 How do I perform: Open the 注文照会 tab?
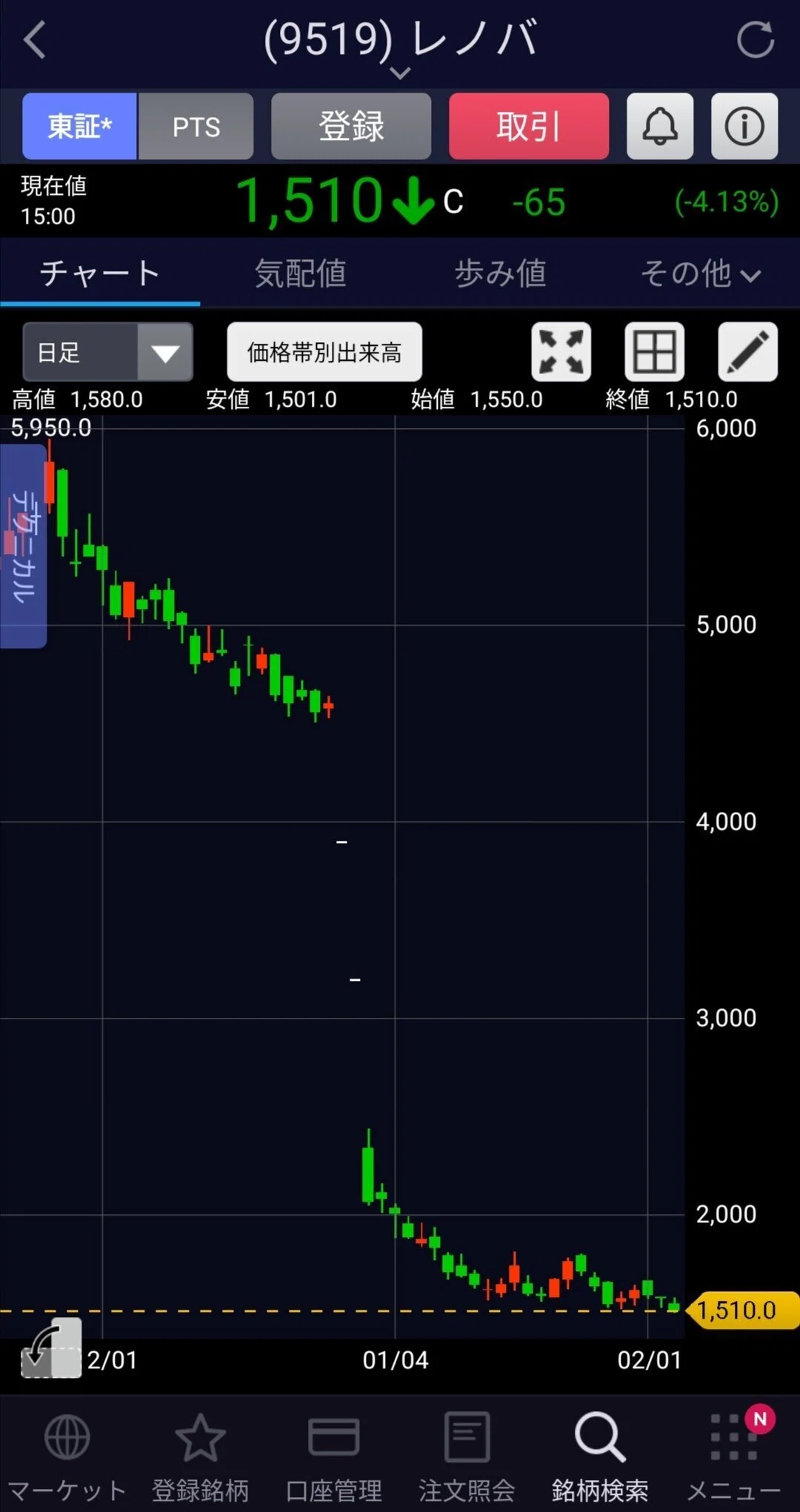point(467,1456)
